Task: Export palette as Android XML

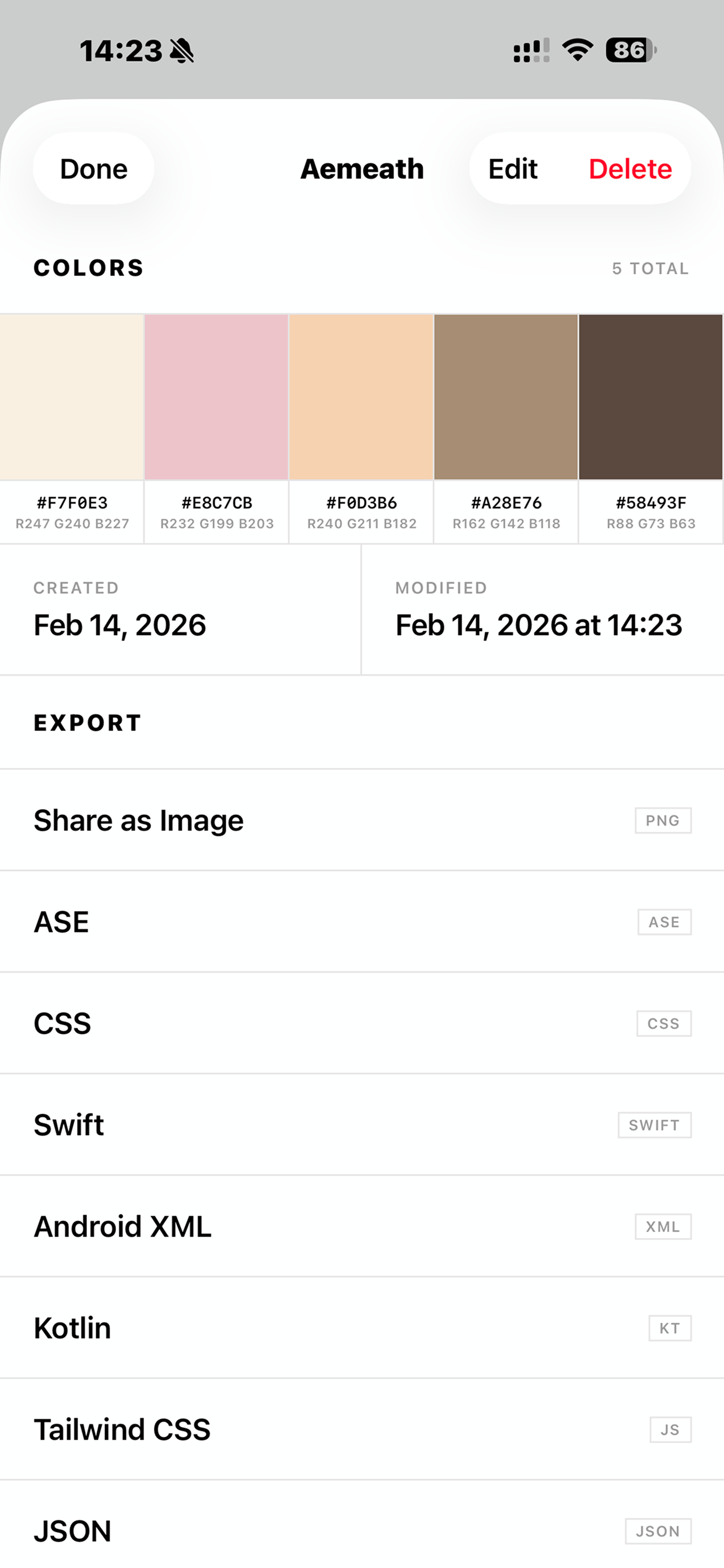Action: [362, 1226]
